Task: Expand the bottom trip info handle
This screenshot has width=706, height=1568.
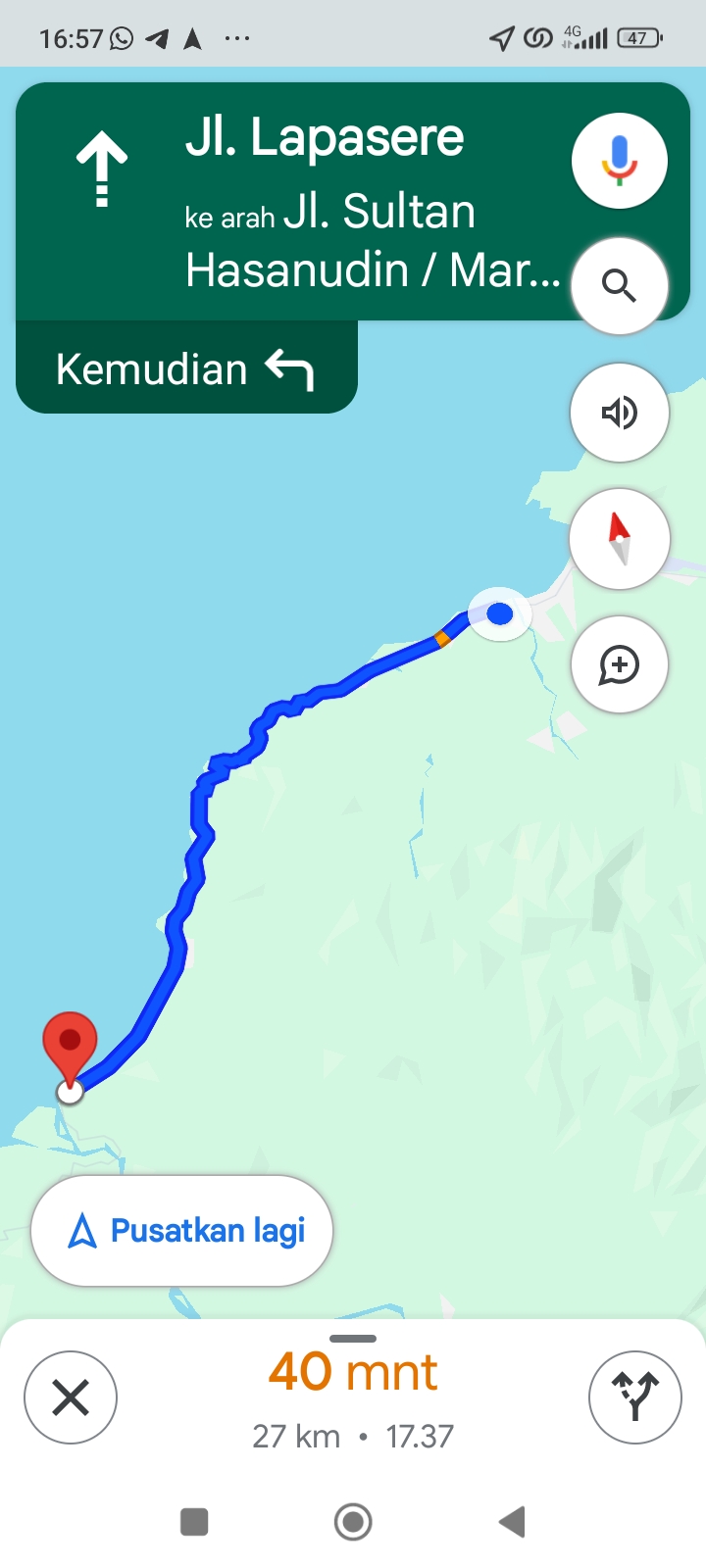Action: [x=353, y=1339]
